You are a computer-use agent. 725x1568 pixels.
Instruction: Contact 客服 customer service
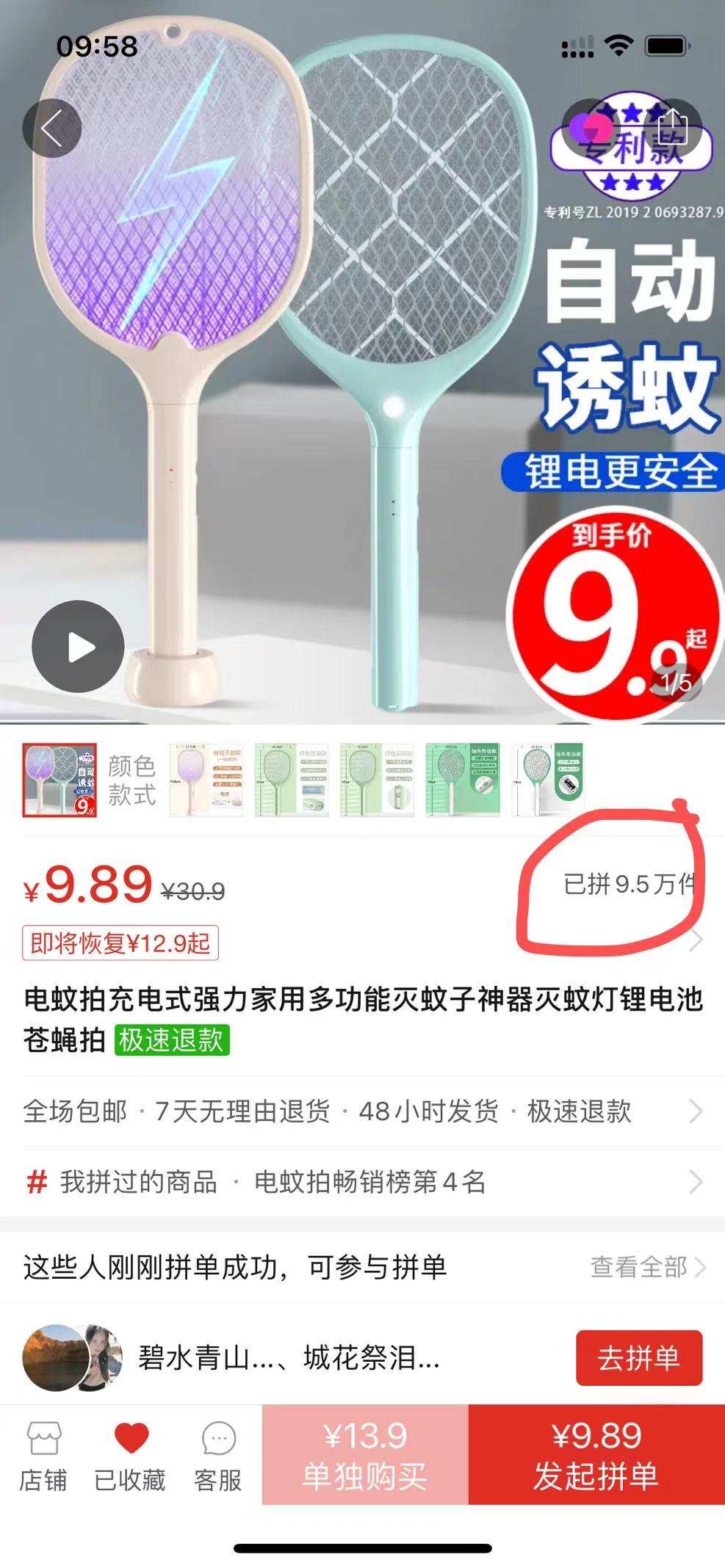pos(218,1456)
